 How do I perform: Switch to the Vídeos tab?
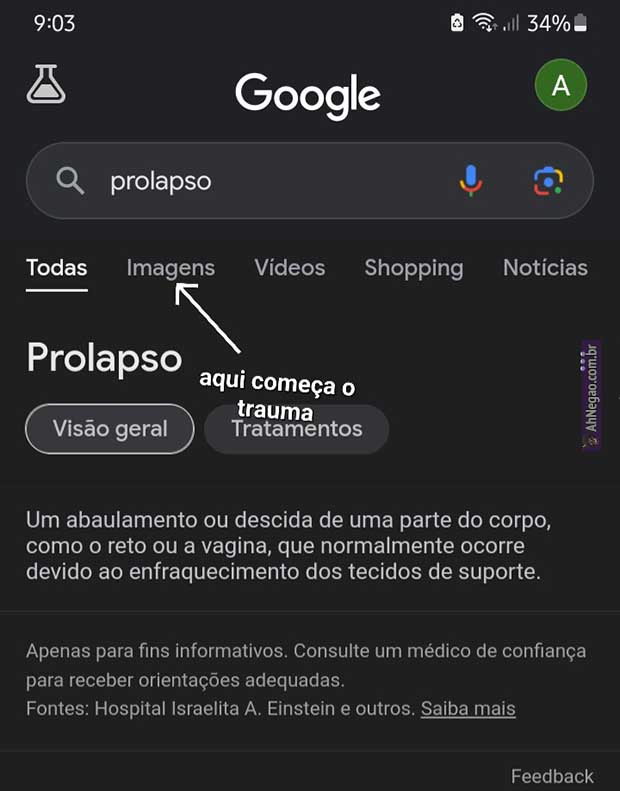point(289,268)
